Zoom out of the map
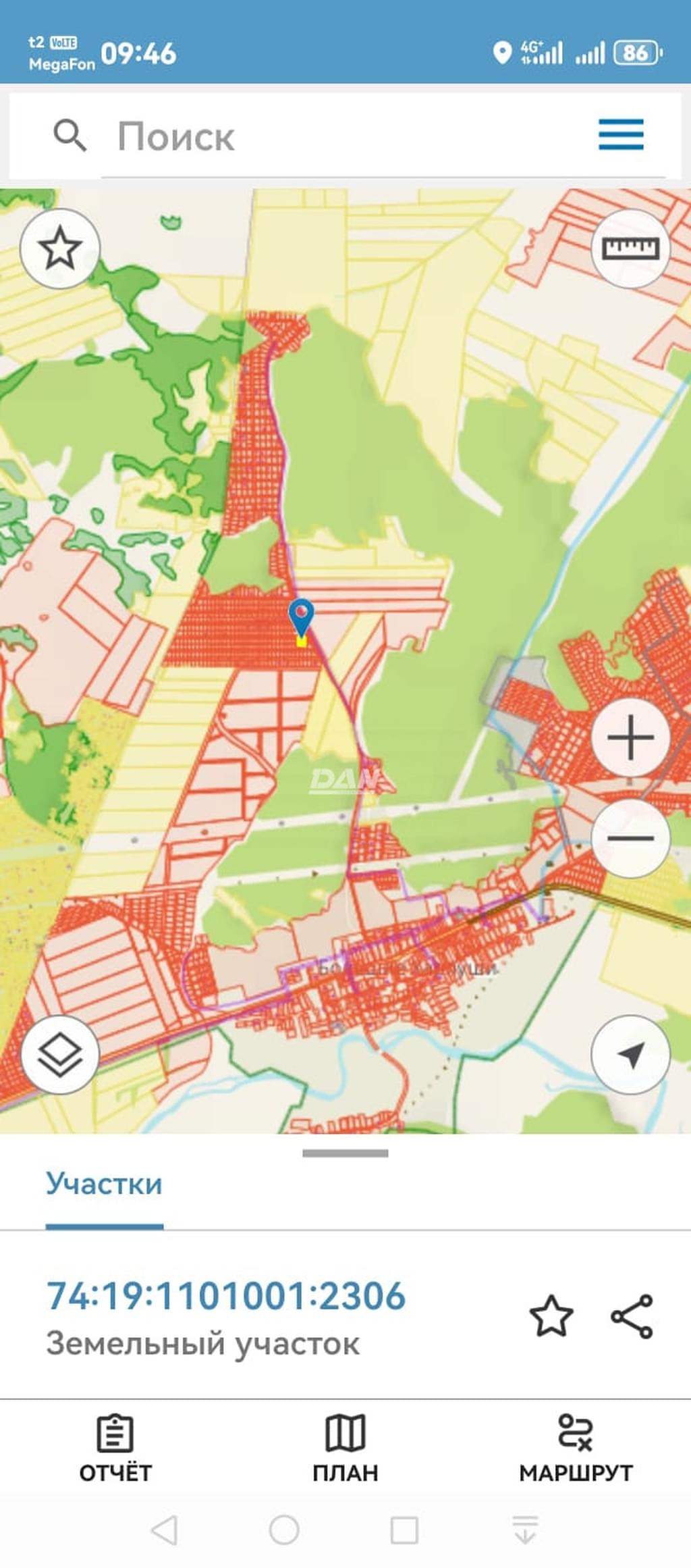 [630, 838]
